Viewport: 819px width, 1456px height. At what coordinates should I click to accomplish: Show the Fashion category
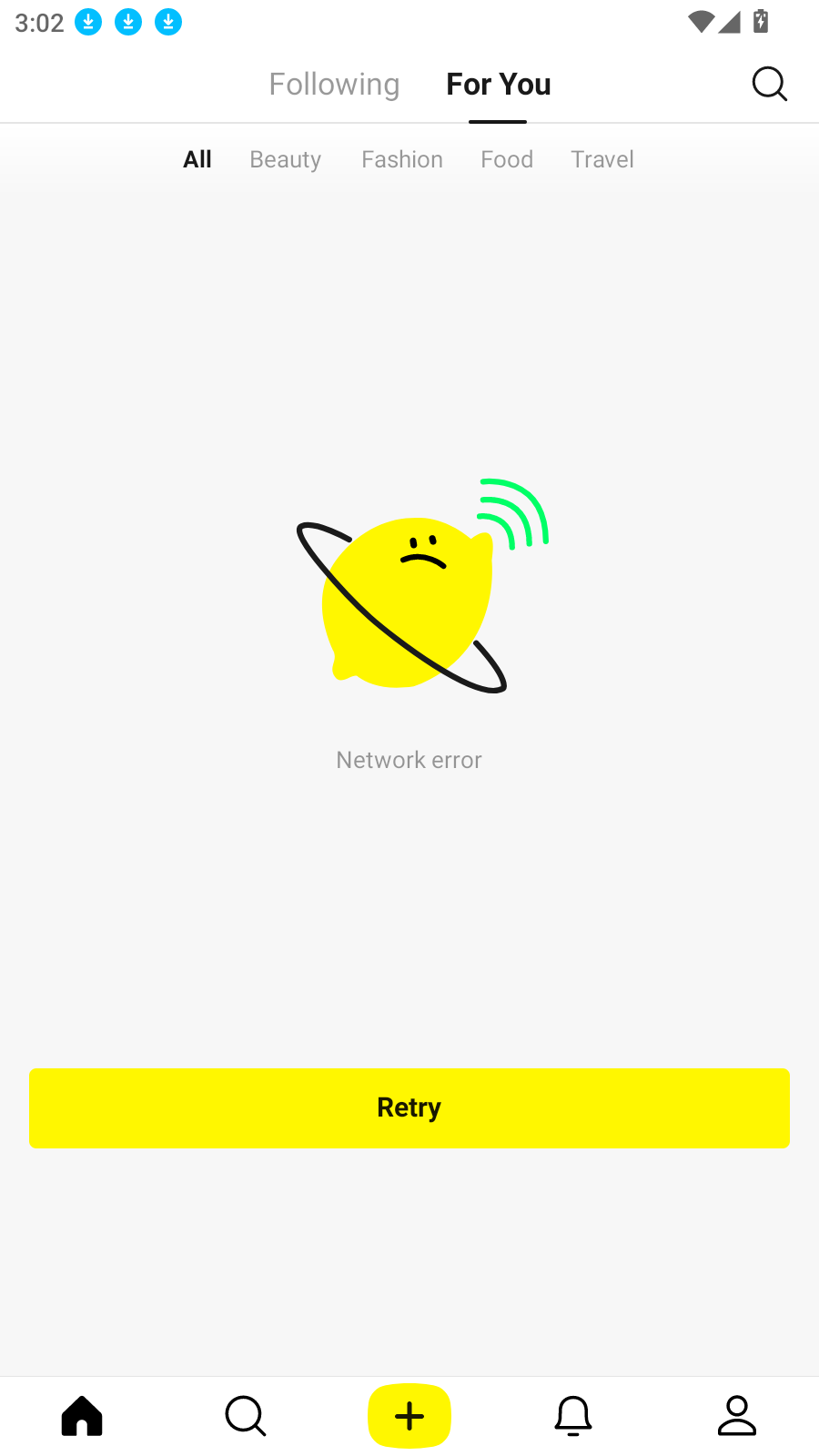tap(401, 159)
